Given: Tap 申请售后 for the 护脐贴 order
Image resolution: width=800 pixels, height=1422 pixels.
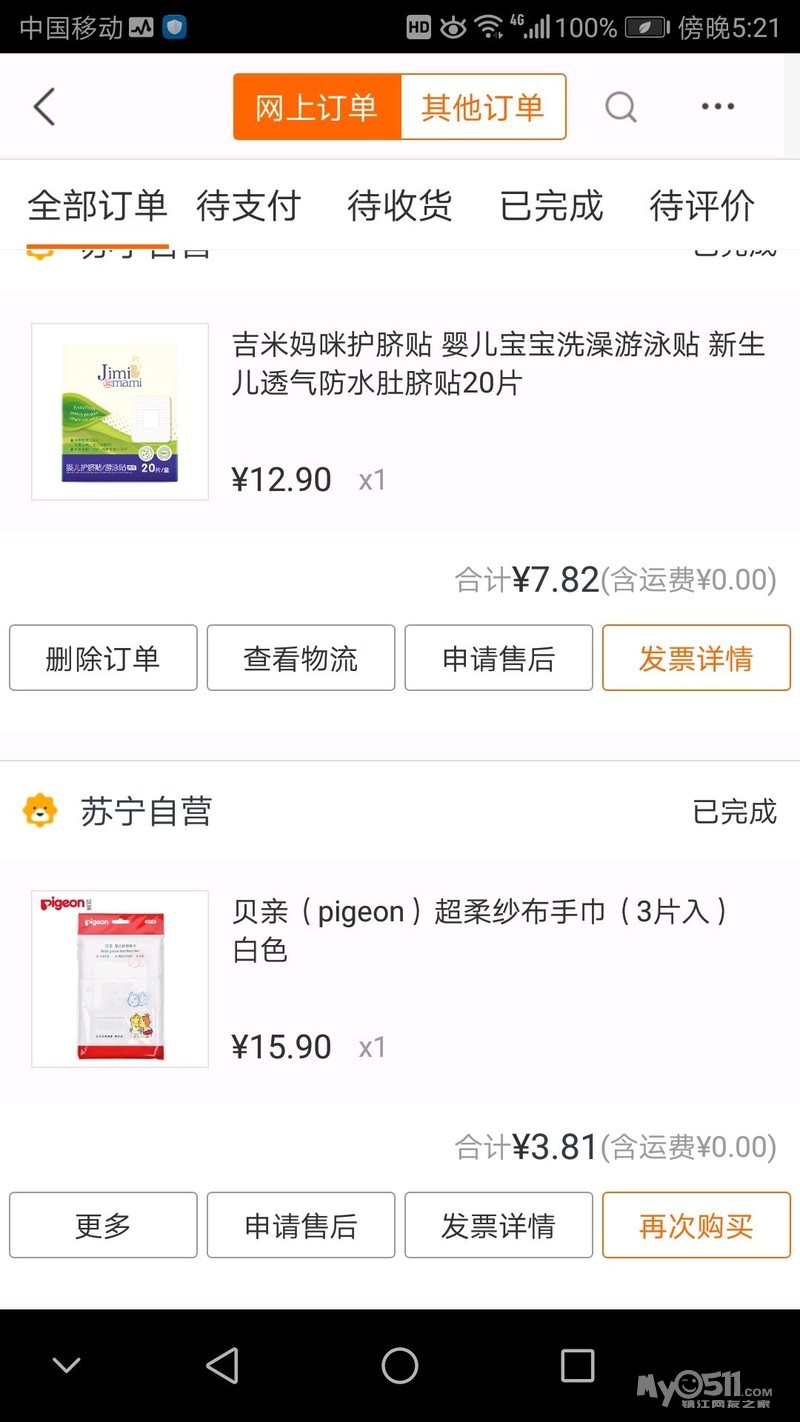Looking at the screenshot, I should pyautogui.click(x=499, y=658).
